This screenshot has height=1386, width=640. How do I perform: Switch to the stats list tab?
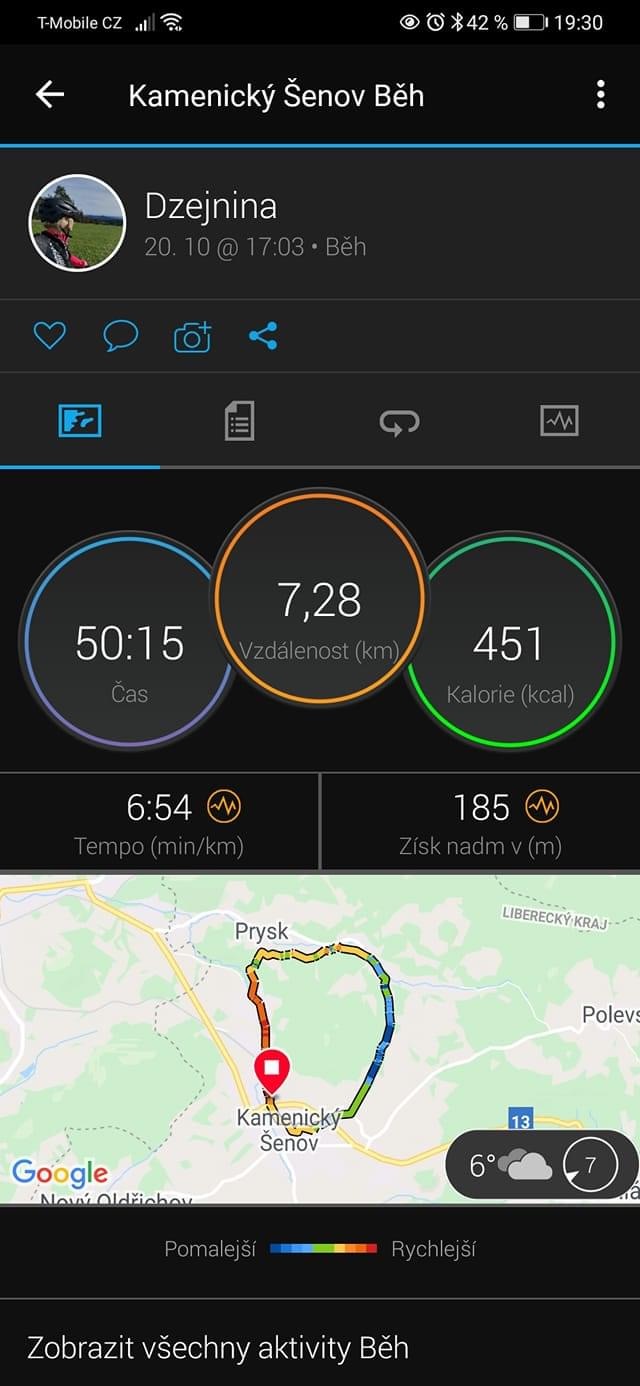240,422
